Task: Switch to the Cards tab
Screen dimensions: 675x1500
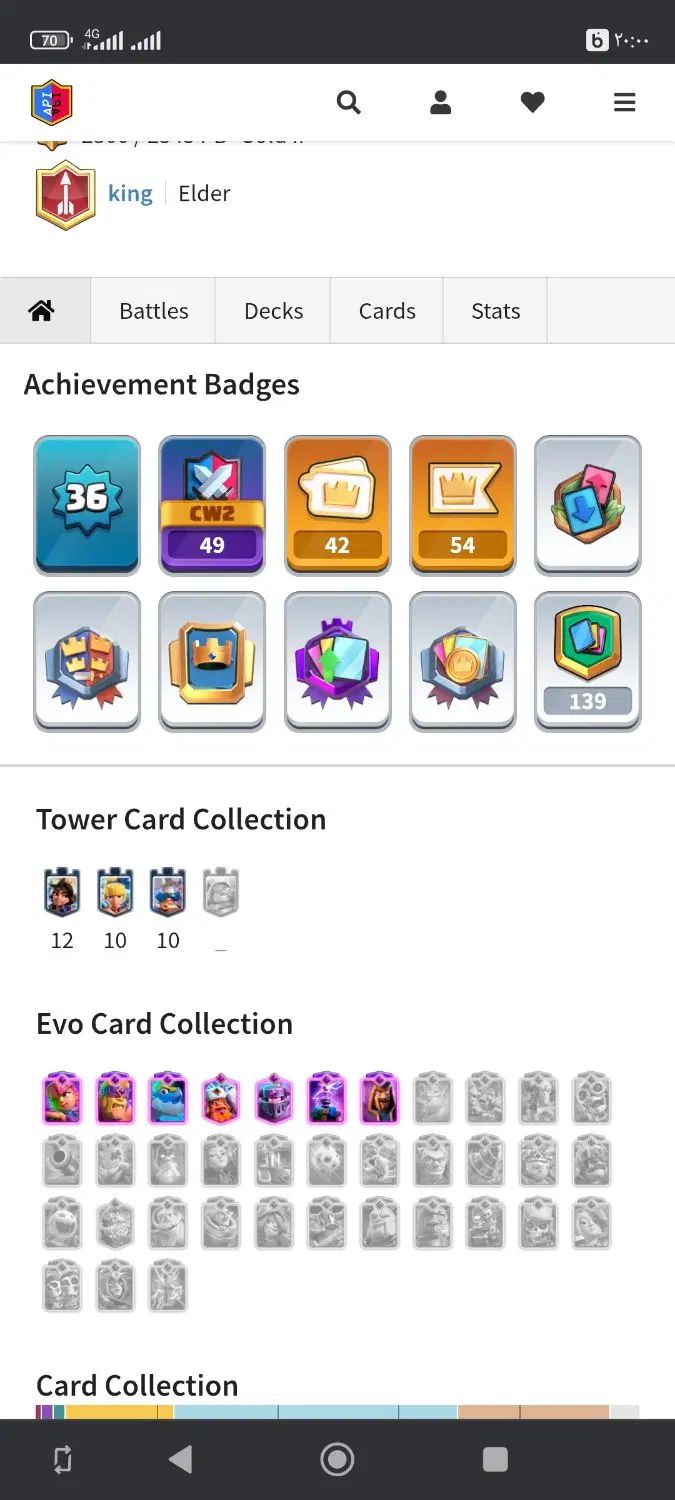Action: (x=387, y=311)
